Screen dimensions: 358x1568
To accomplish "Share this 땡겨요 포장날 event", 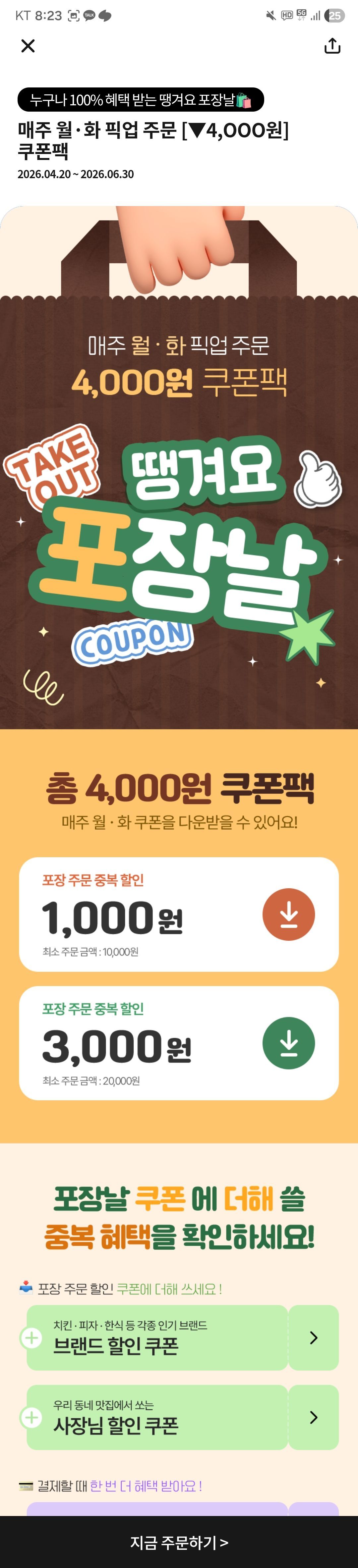I will pos(332,46).
